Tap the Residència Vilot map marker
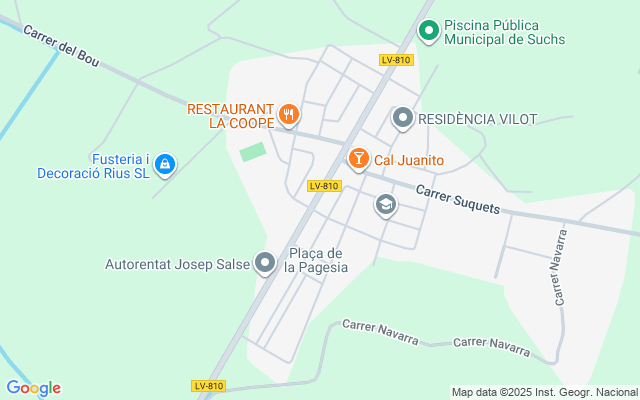The height and width of the screenshot is (400, 640). [403, 119]
